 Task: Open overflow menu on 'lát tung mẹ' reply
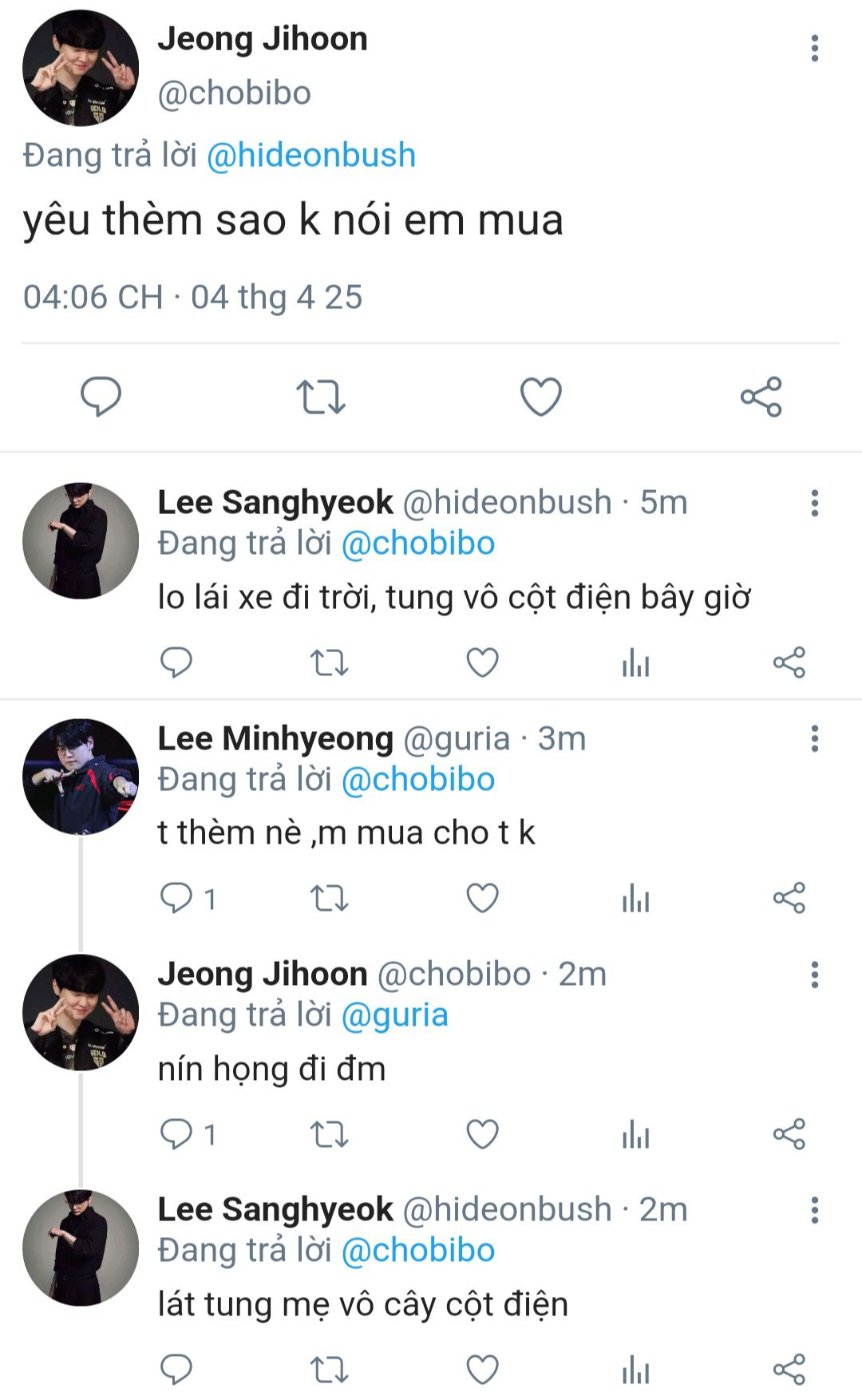[814, 1210]
